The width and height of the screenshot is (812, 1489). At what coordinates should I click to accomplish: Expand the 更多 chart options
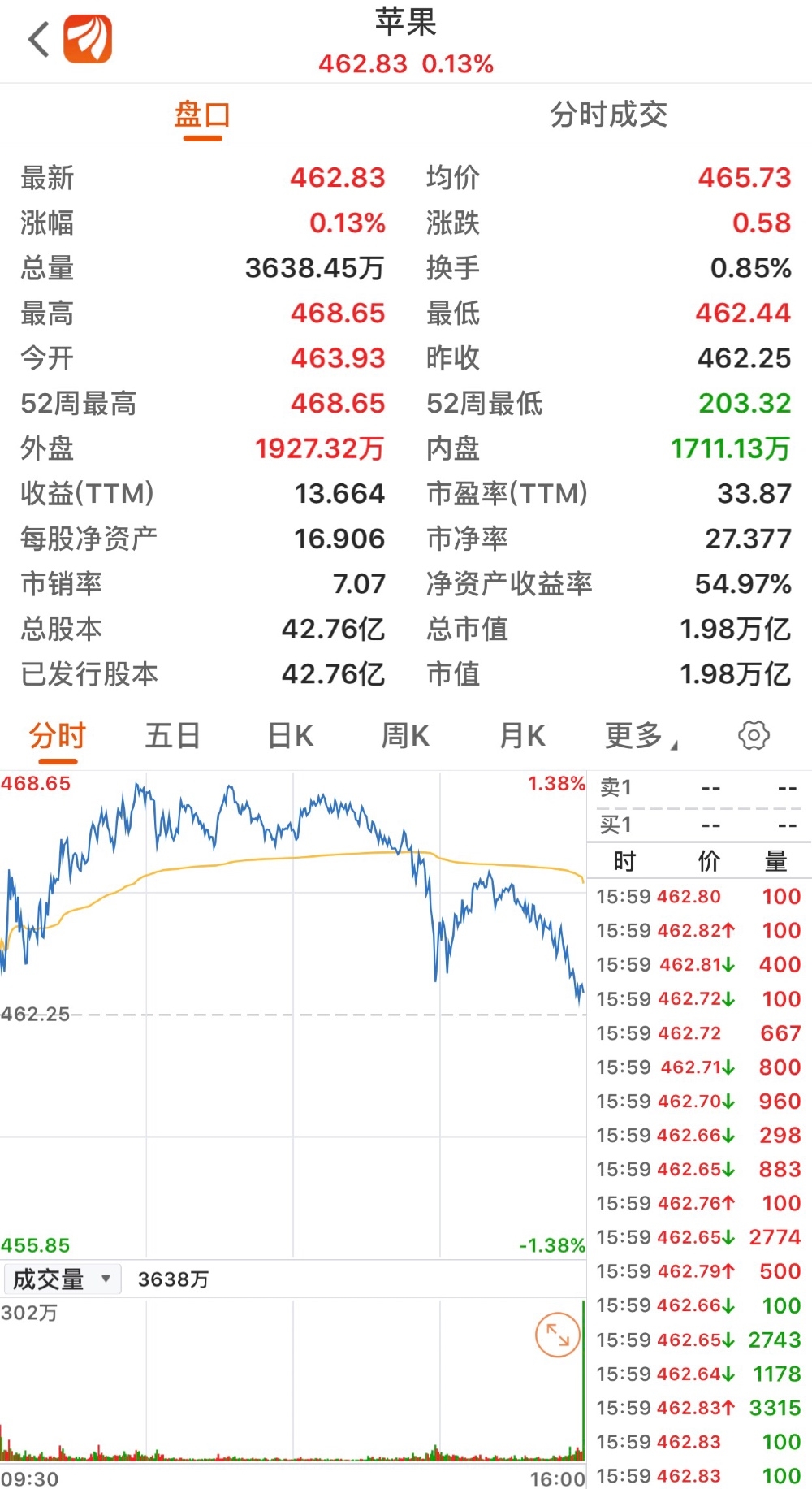(641, 736)
